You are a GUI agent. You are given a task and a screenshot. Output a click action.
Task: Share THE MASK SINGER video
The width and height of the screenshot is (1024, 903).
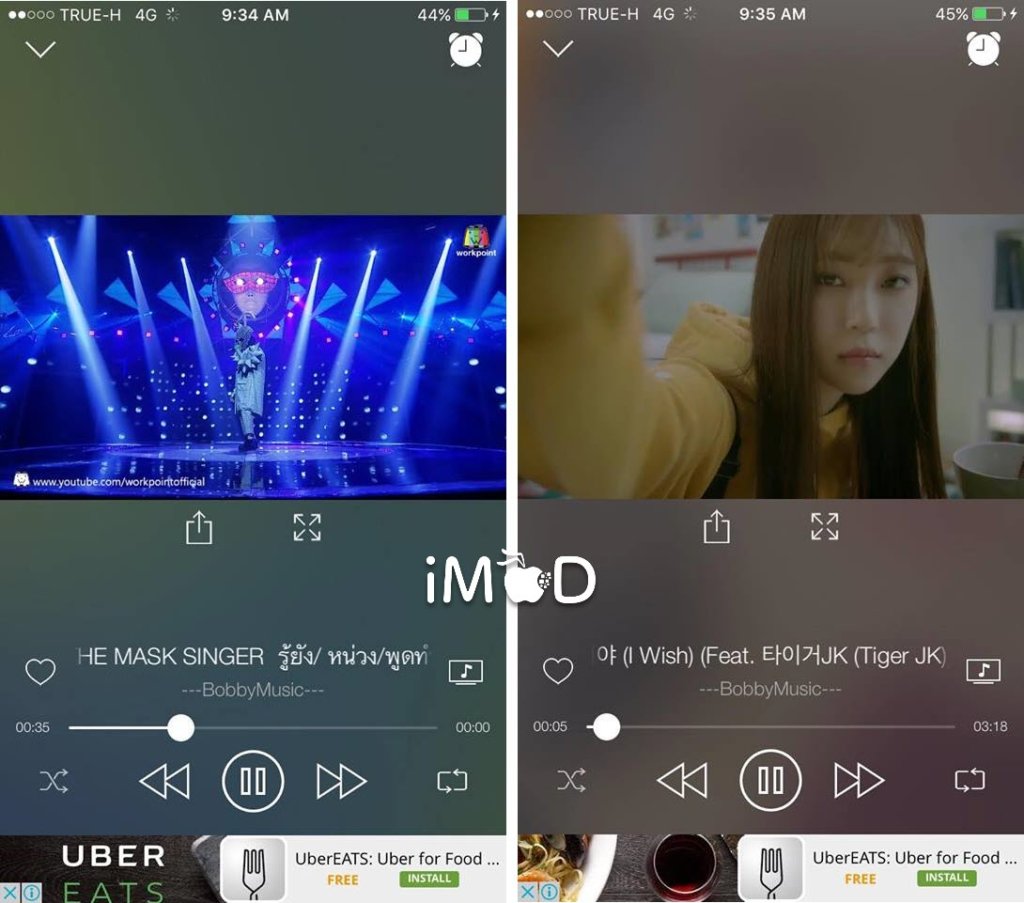point(199,527)
